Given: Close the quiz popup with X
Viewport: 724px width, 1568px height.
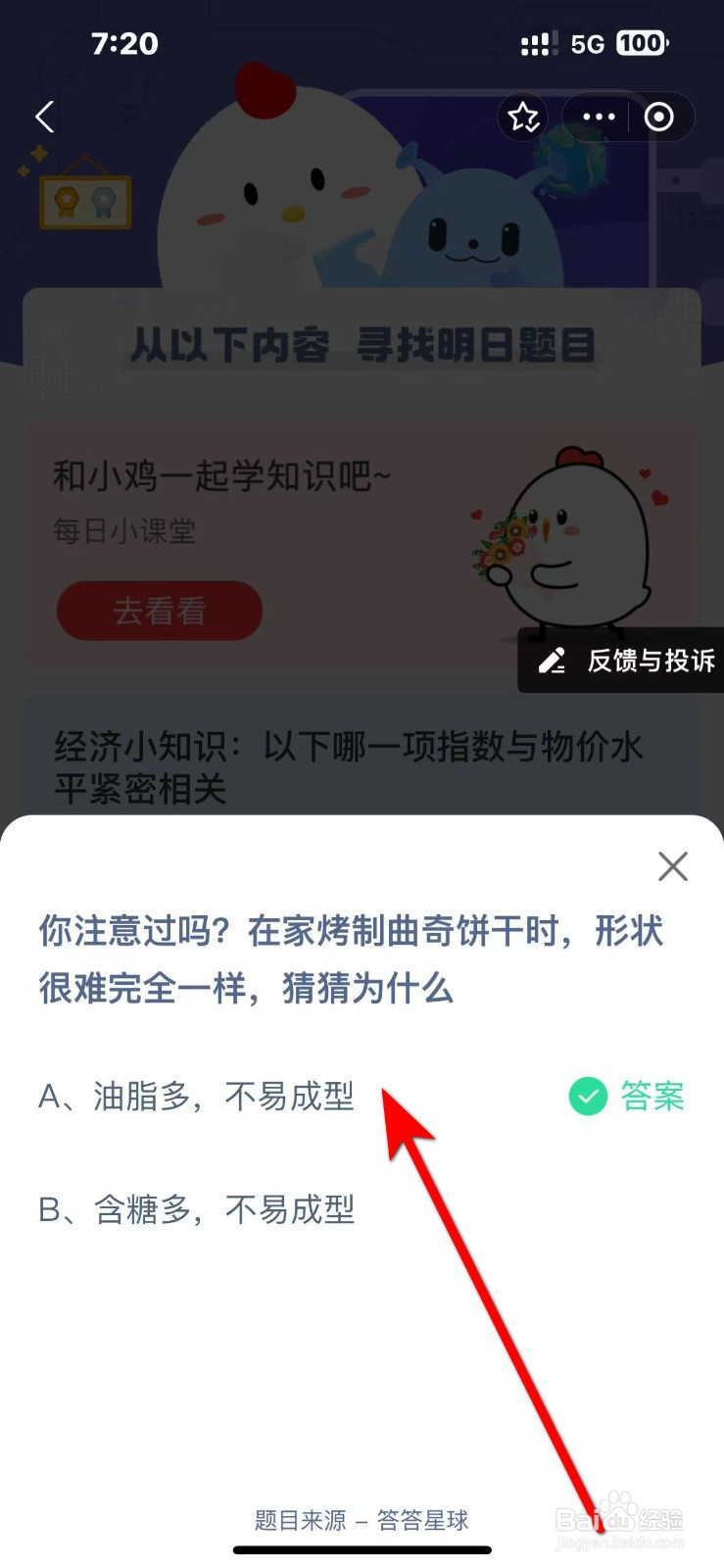Looking at the screenshot, I should click(672, 866).
